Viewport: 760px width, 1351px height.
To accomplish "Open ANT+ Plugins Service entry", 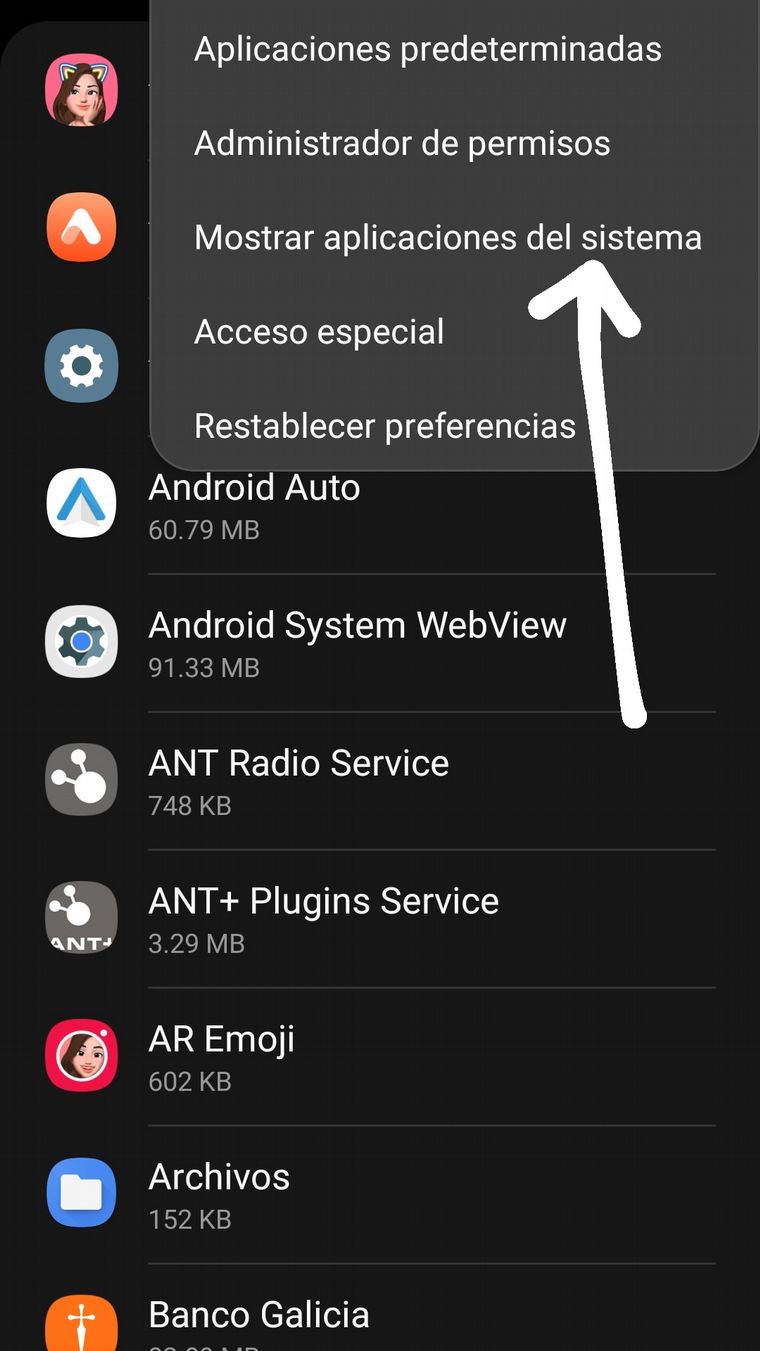I will pos(380,919).
